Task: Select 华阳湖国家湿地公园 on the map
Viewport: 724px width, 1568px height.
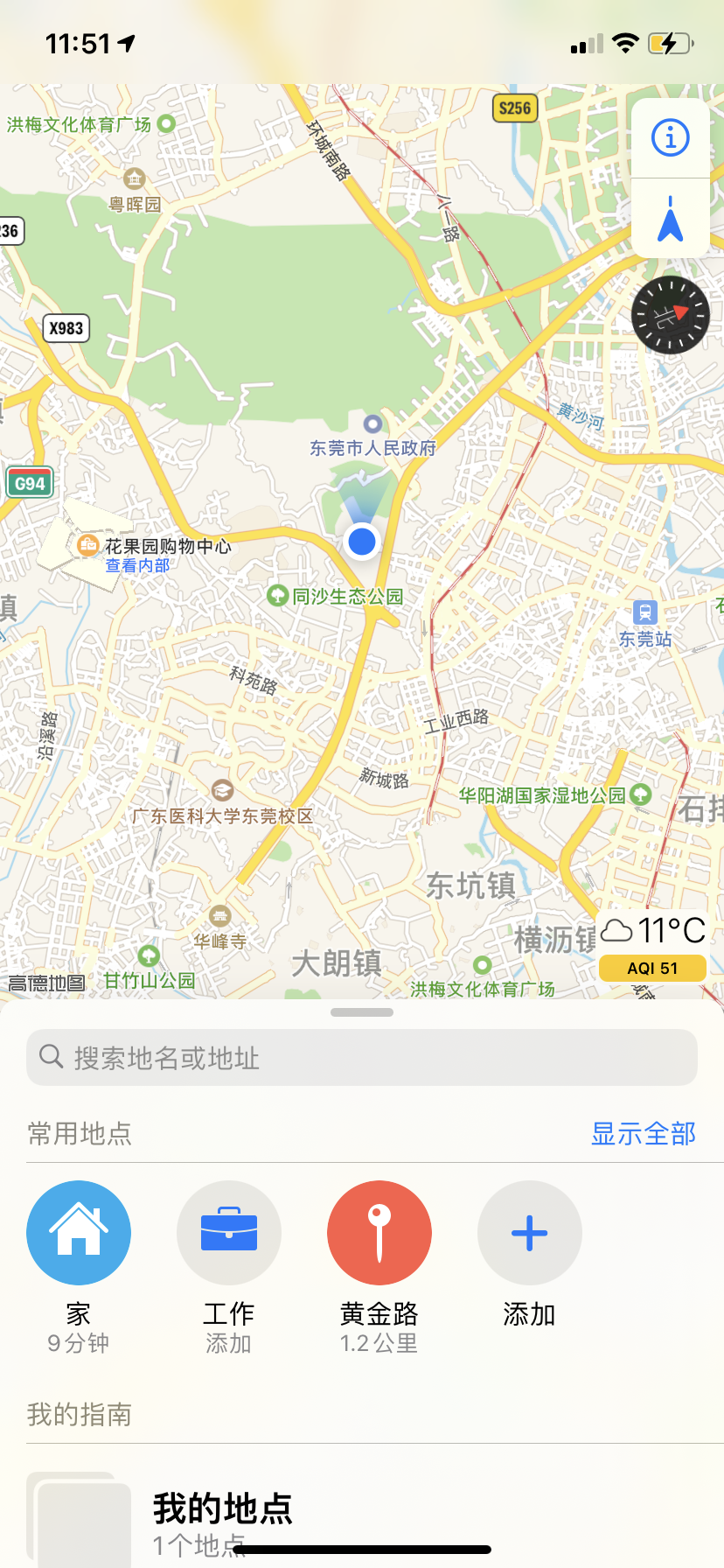Action: [x=544, y=795]
